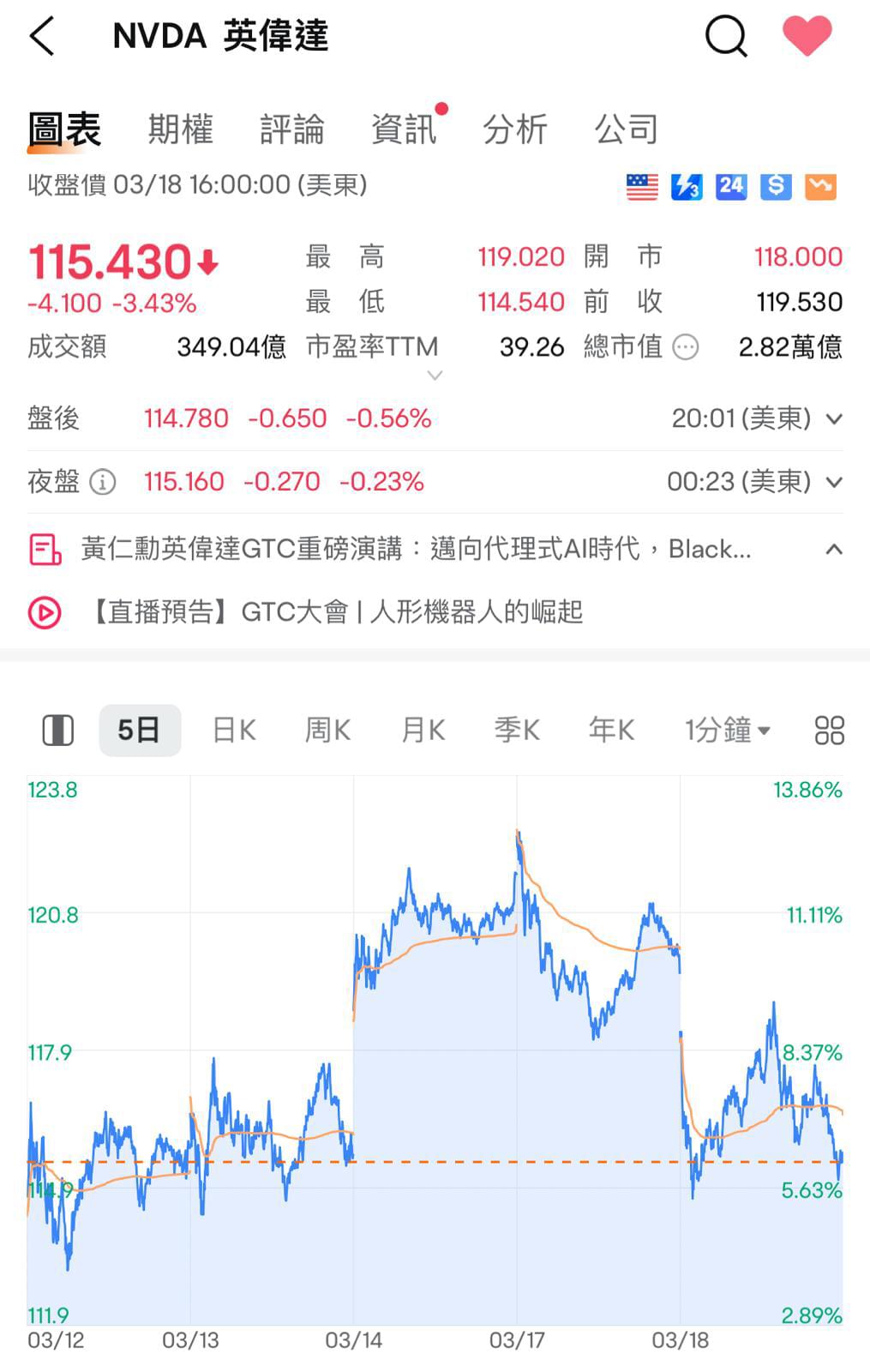Screen dimensions: 870x1372
Task: Expand the 盤後 after-hours chevron
Action: pyautogui.click(x=832, y=418)
